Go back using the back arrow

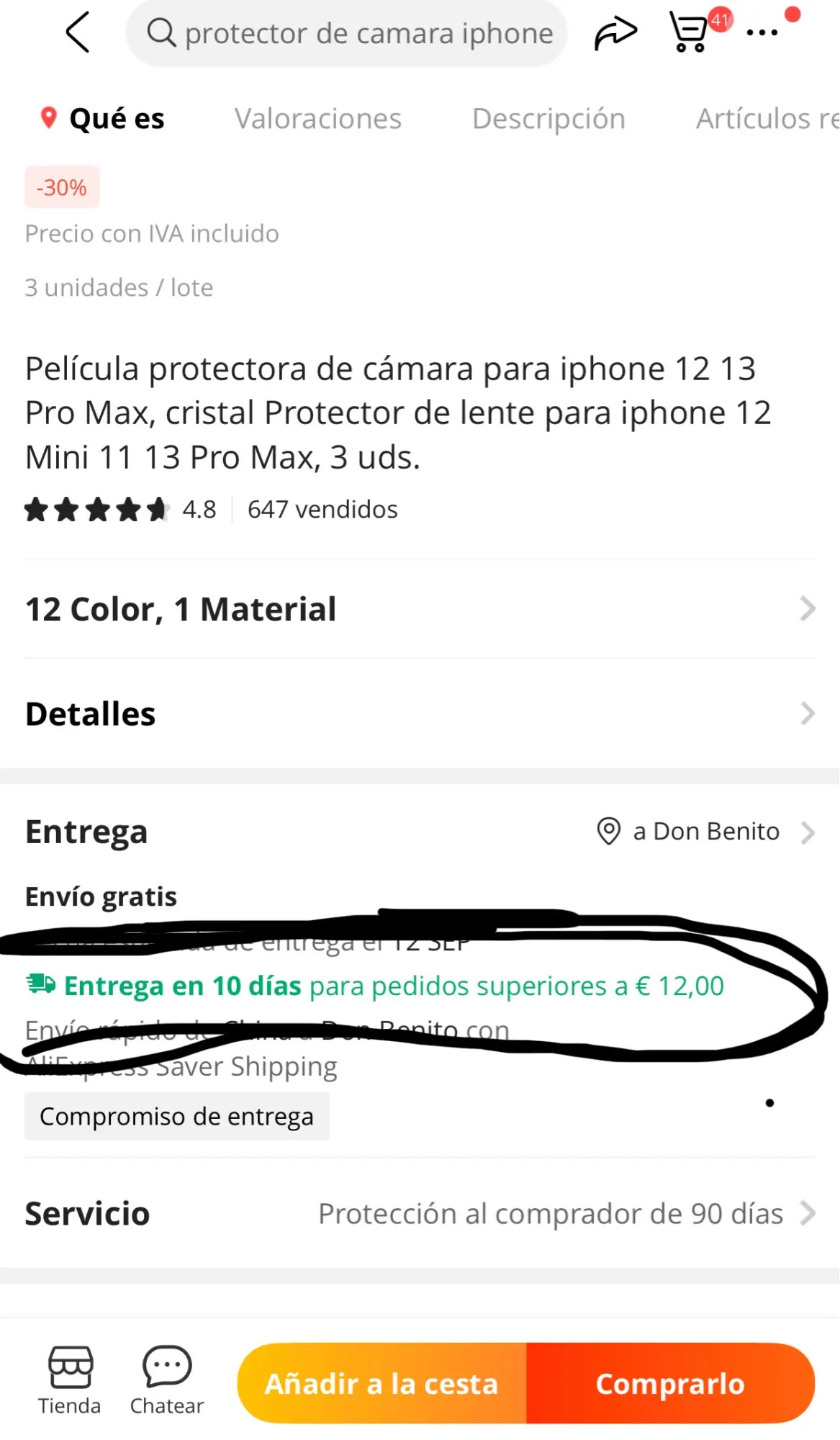click(x=78, y=32)
